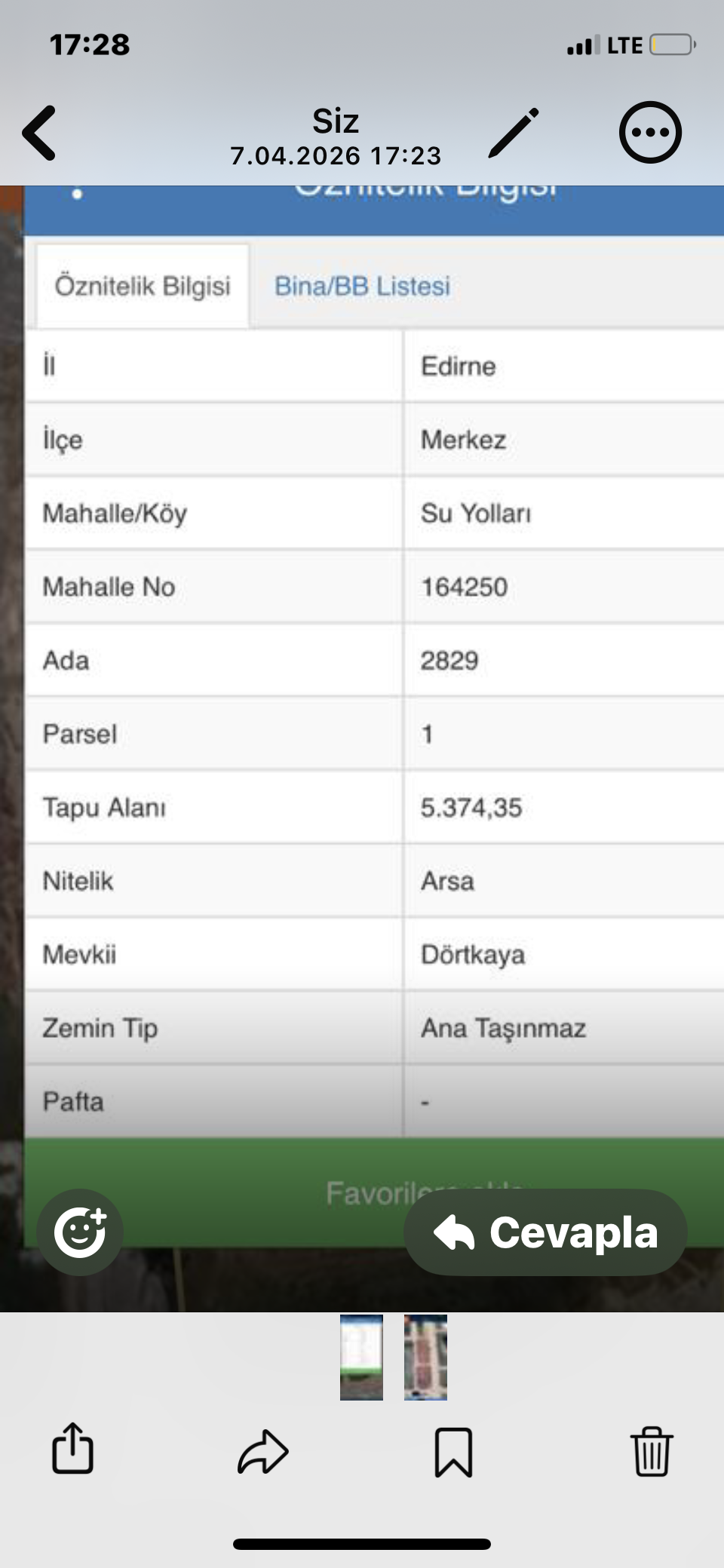Delete the photo with the trash icon
724x1568 pixels.
[x=651, y=1451]
